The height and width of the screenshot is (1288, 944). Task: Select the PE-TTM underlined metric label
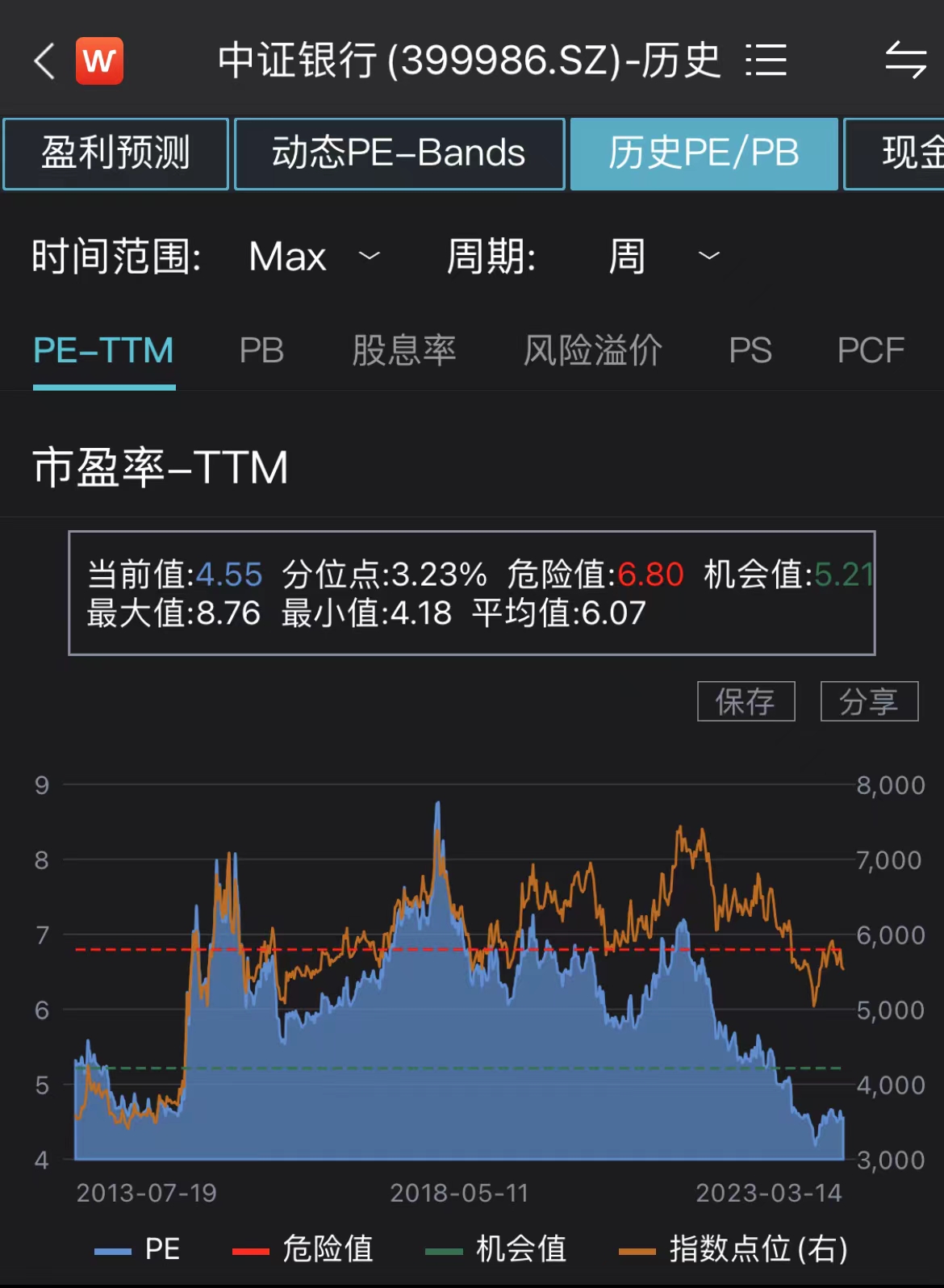[103, 351]
